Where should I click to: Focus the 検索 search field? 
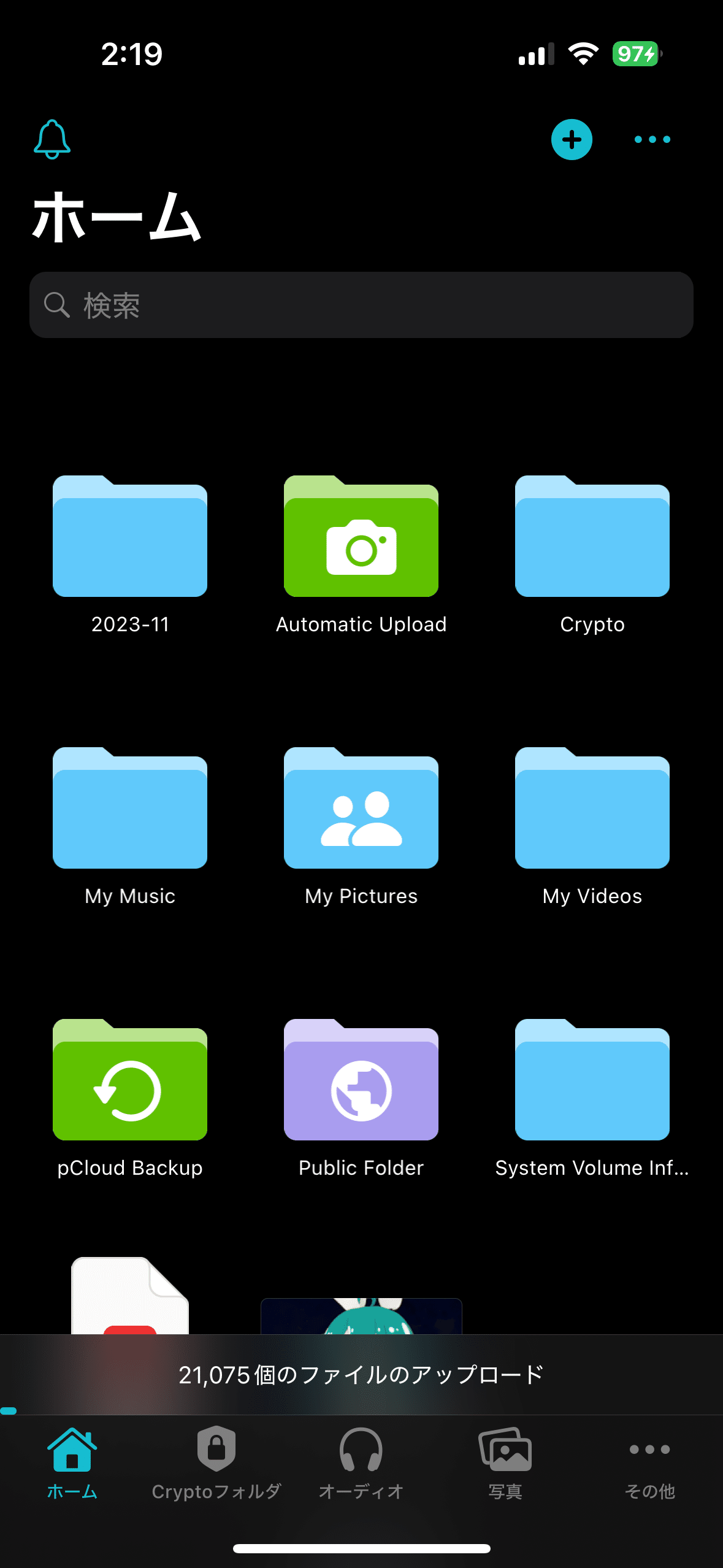361,305
